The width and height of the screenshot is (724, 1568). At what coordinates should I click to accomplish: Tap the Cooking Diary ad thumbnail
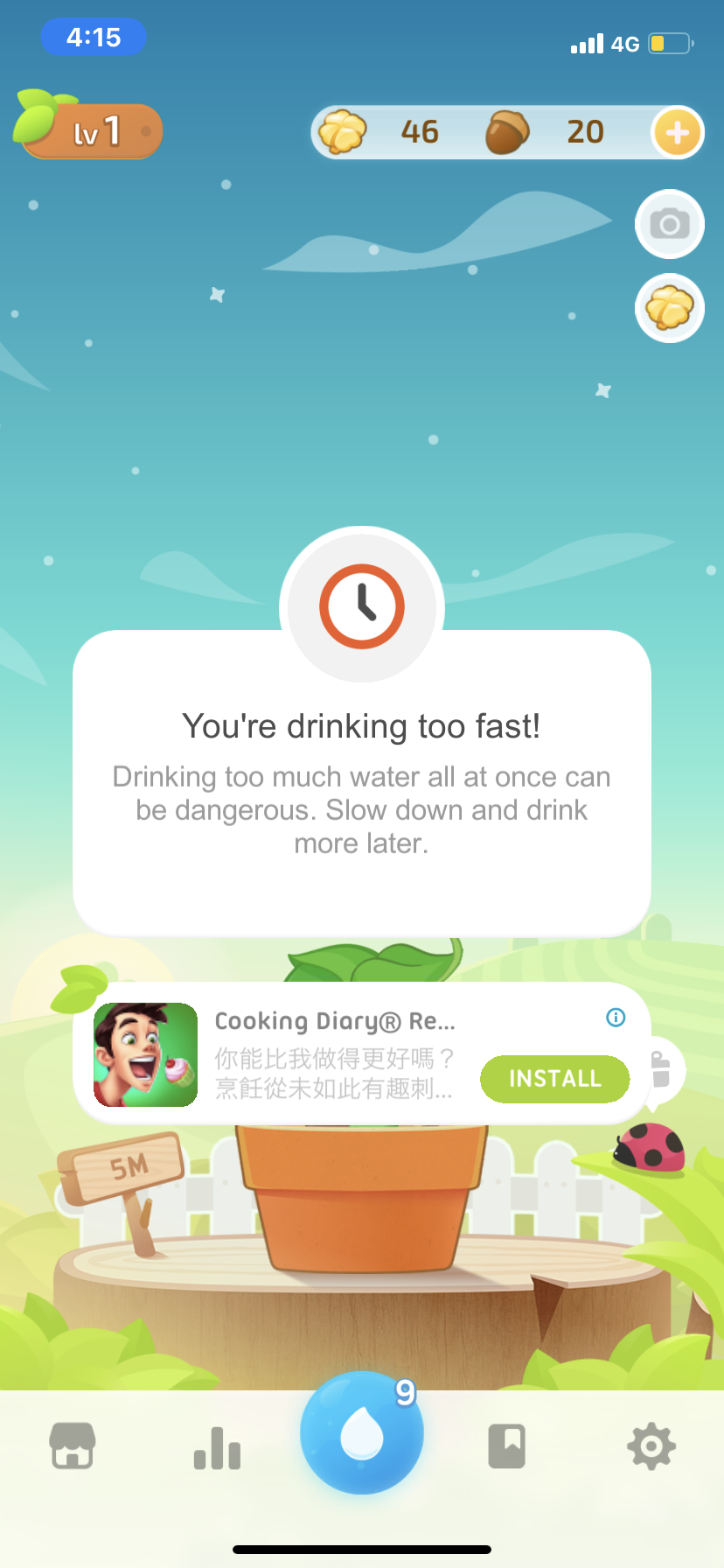tap(146, 1054)
